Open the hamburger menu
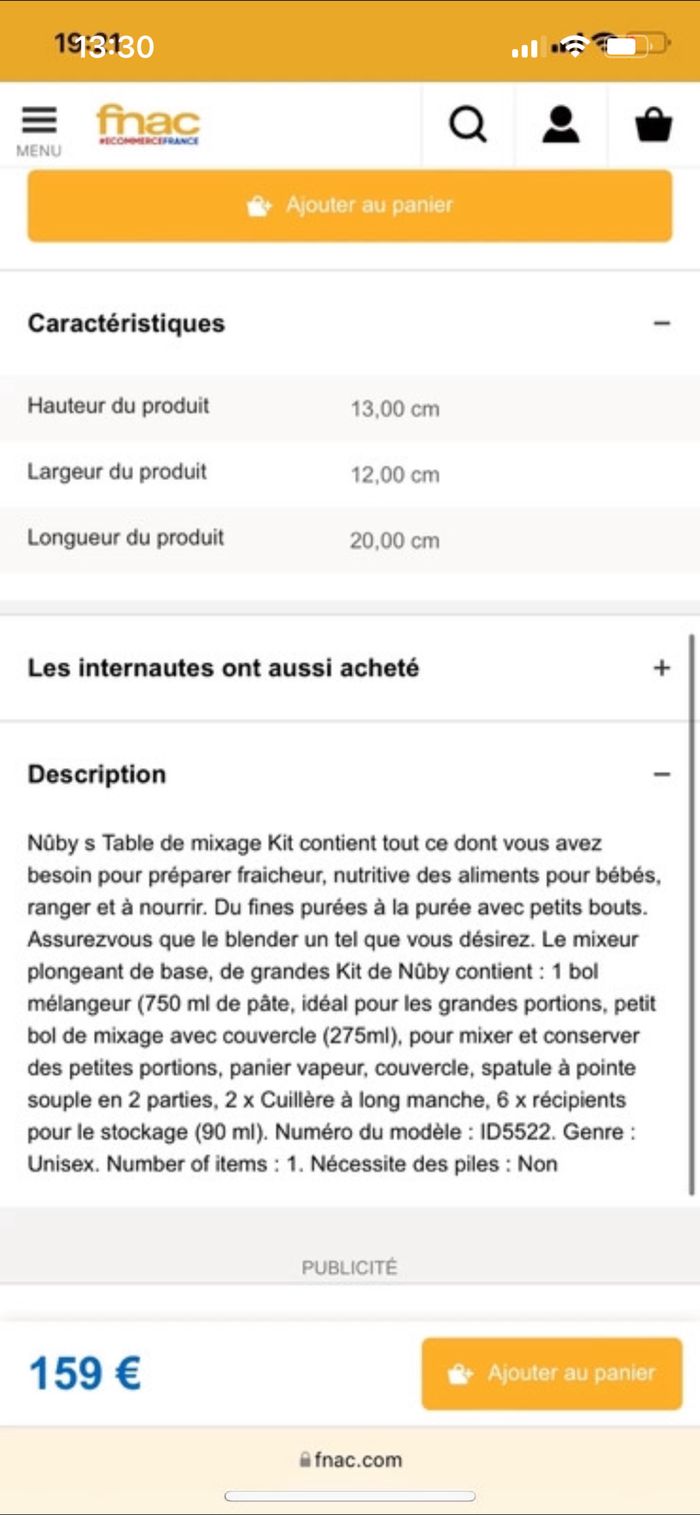The width and height of the screenshot is (700, 1515). pos(39,129)
